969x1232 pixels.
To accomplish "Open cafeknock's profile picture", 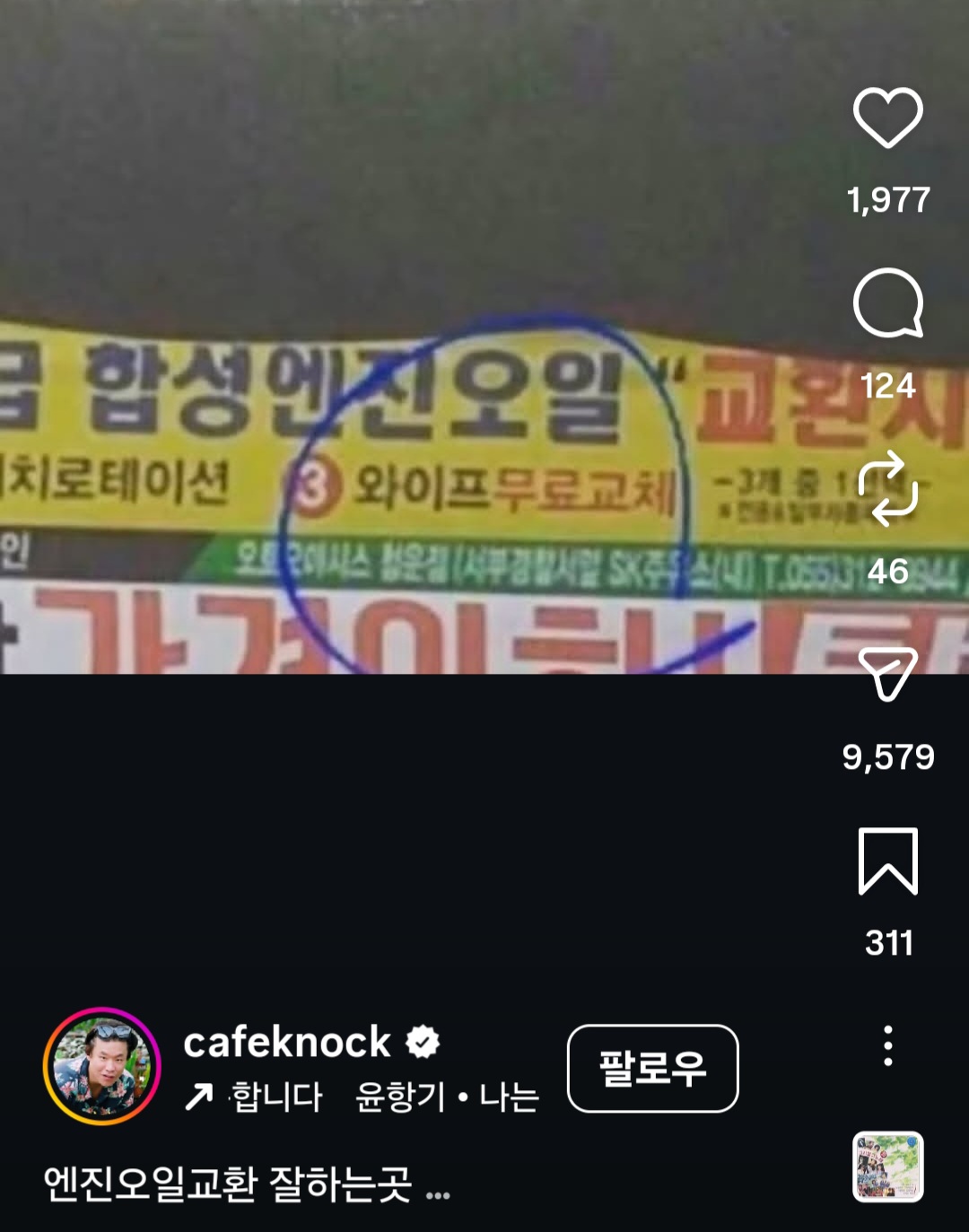I will tap(101, 1066).
